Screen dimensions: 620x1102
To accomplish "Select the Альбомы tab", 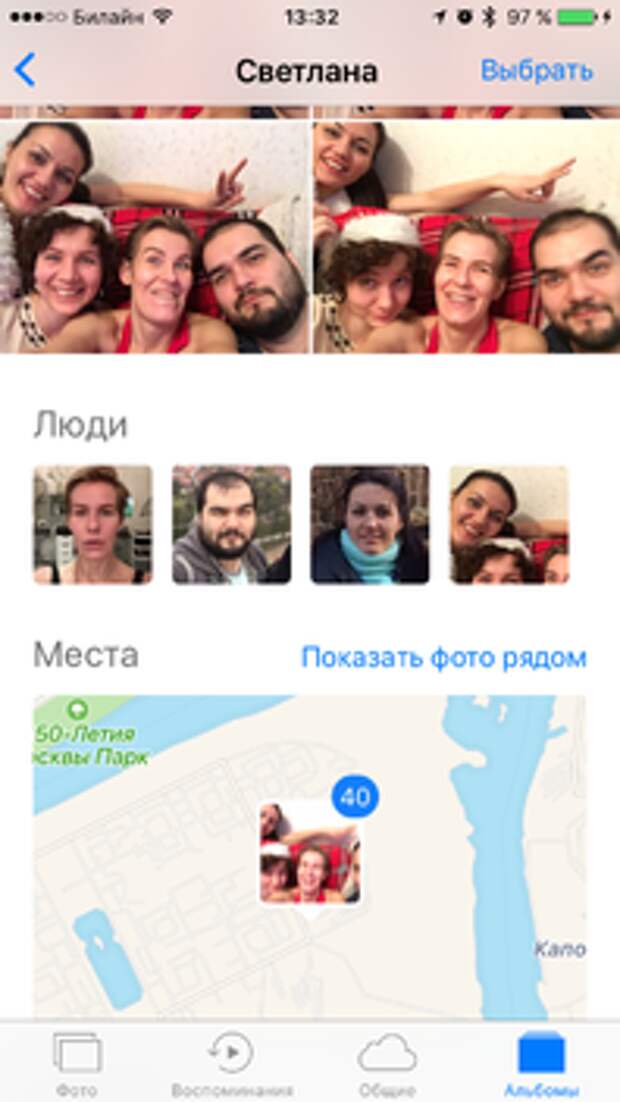I will (541, 1064).
